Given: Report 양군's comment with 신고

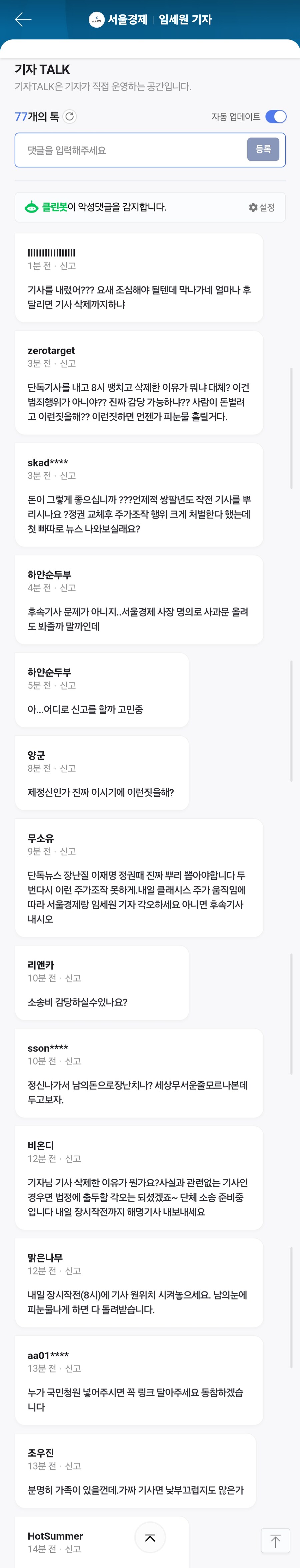Looking at the screenshot, I should [68, 768].
